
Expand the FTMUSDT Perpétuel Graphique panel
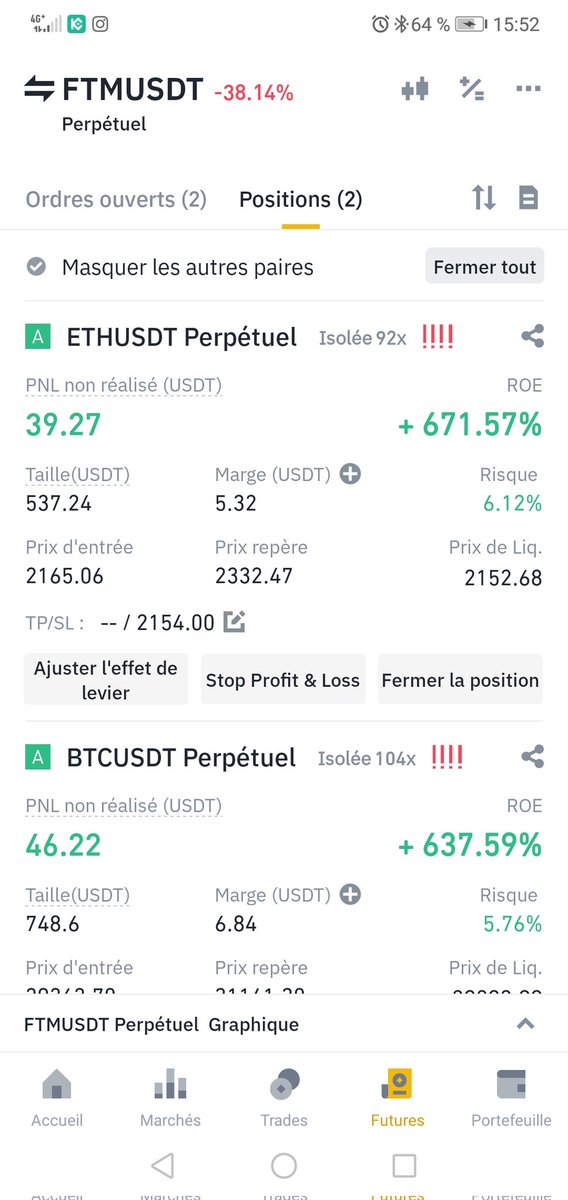tap(526, 1024)
